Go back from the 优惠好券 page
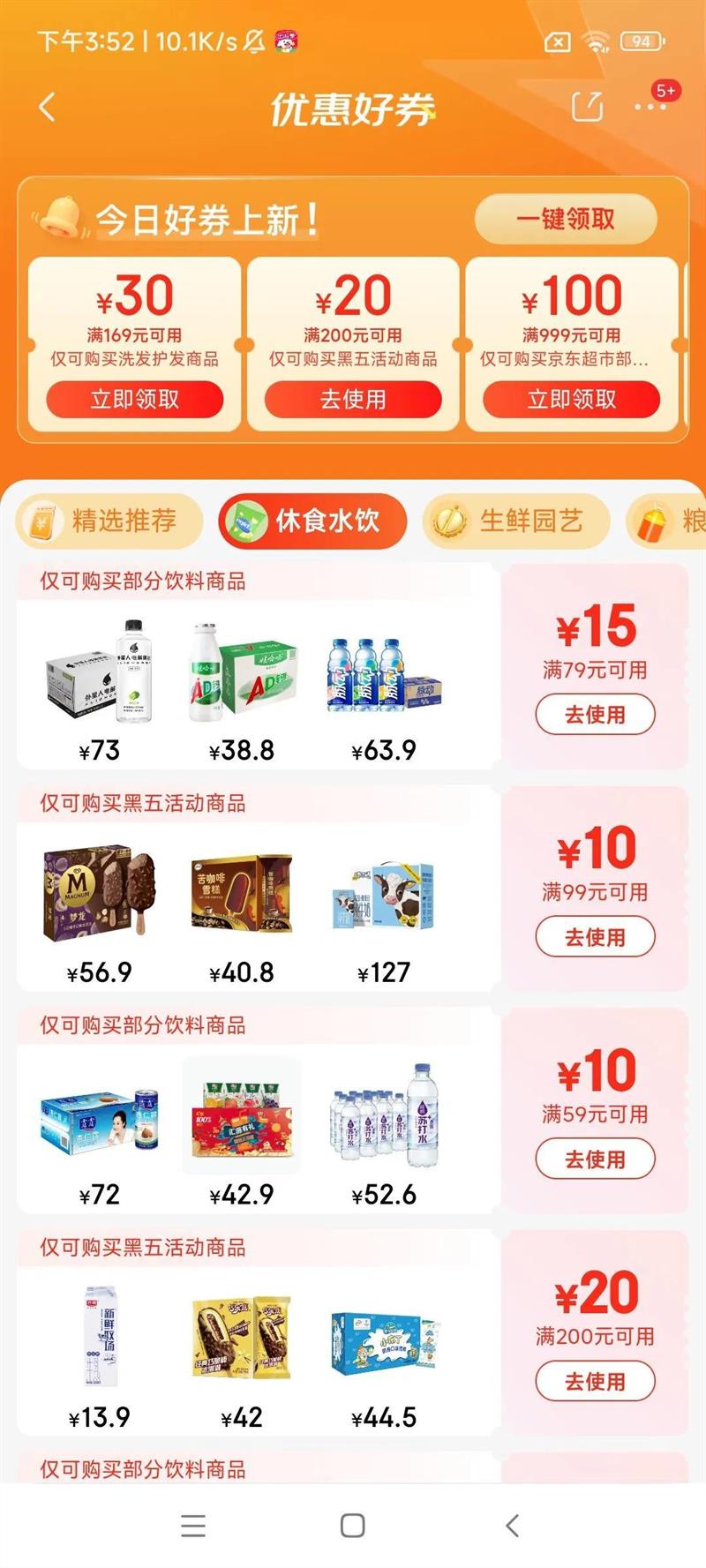This screenshot has height=1568, width=706. (48, 108)
